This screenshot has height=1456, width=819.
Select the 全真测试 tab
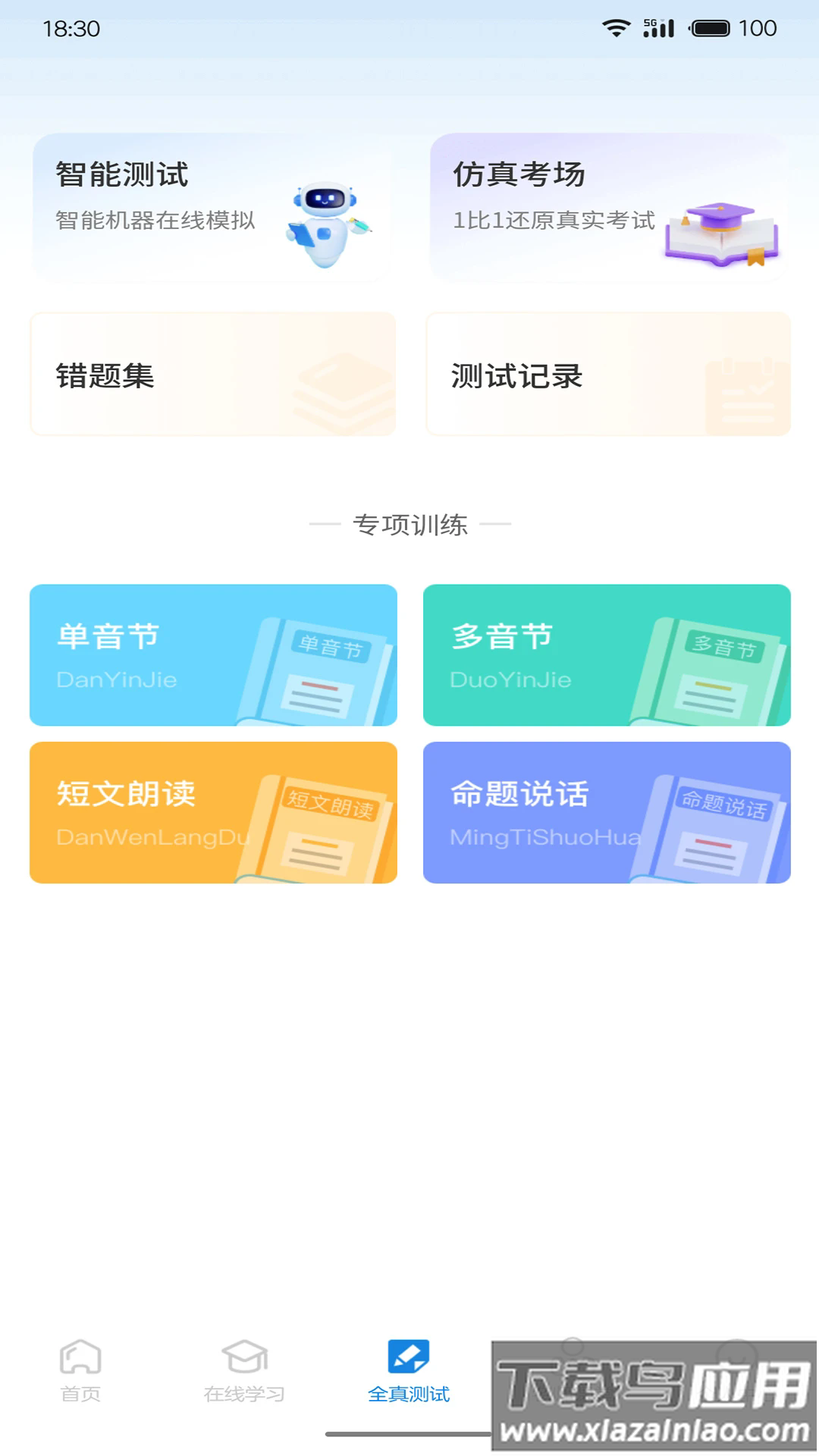pos(409,1370)
